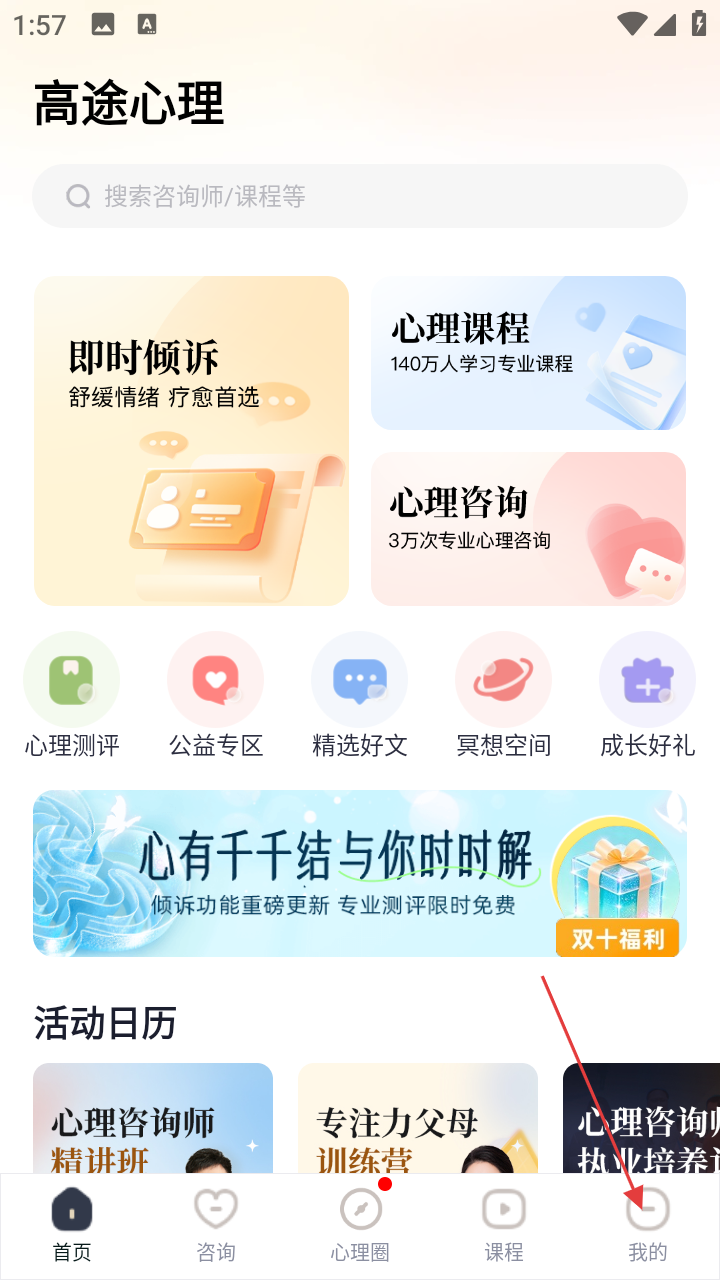Switch to the 我的 tab

[x=647, y=1226]
